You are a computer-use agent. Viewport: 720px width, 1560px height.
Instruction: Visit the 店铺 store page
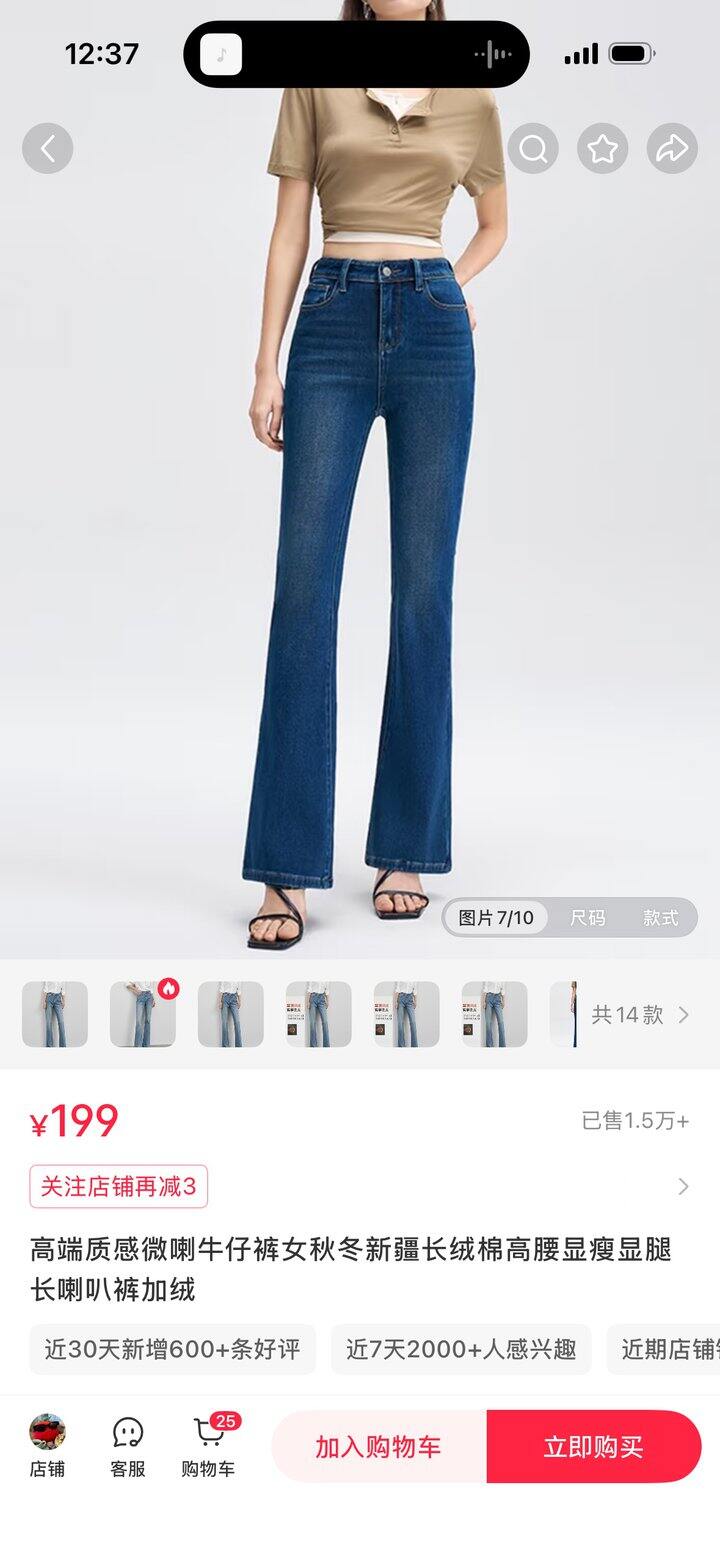47,1446
